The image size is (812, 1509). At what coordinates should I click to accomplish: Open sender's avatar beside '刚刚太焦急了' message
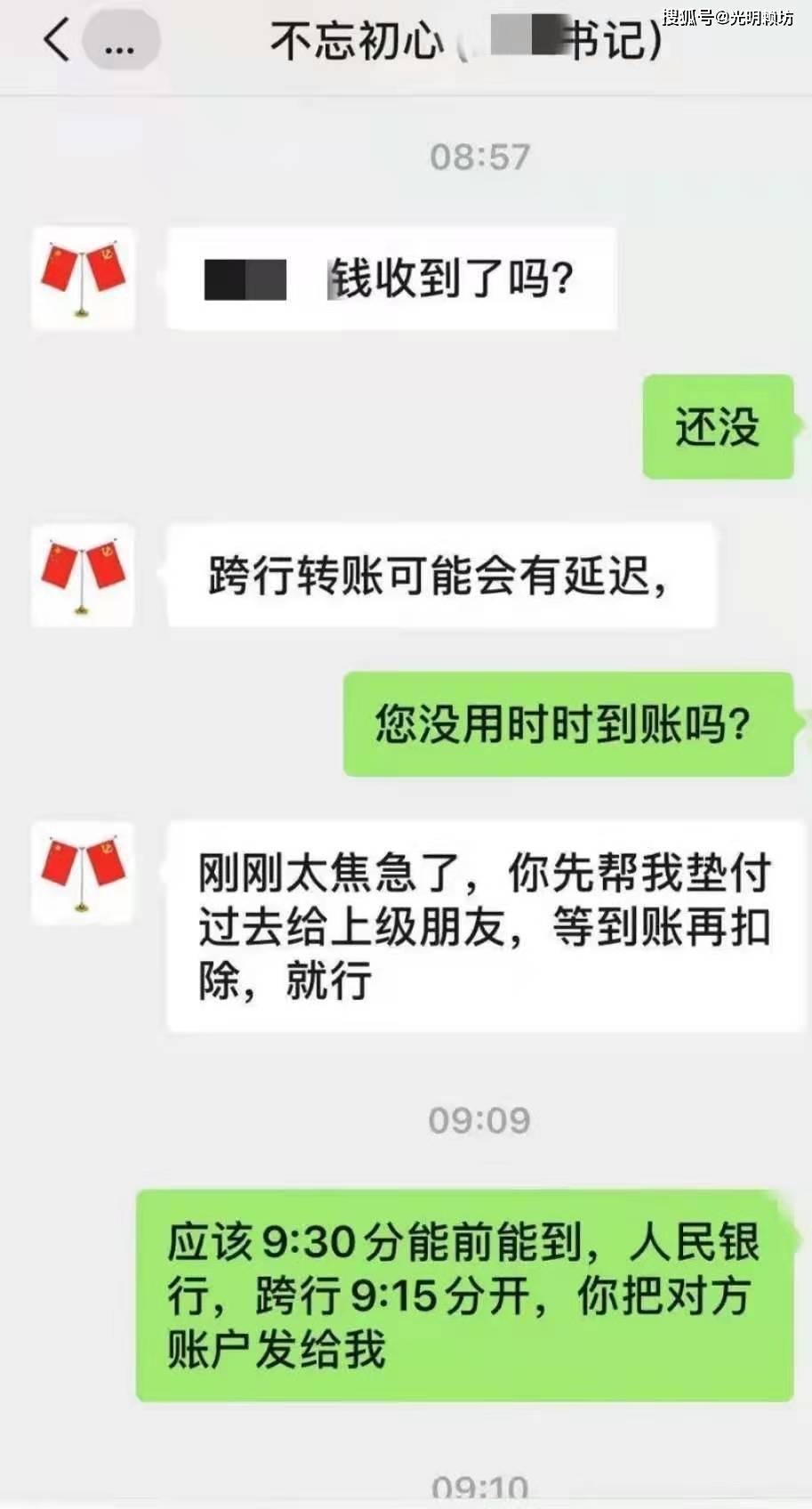[x=83, y=873]
